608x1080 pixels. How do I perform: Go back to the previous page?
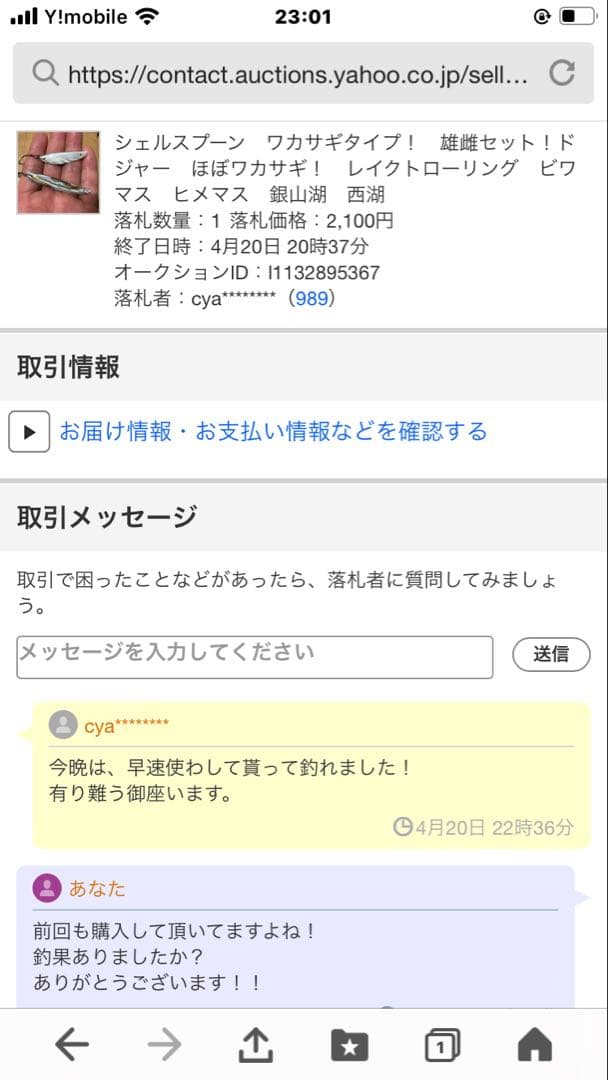pos(72,1045)
